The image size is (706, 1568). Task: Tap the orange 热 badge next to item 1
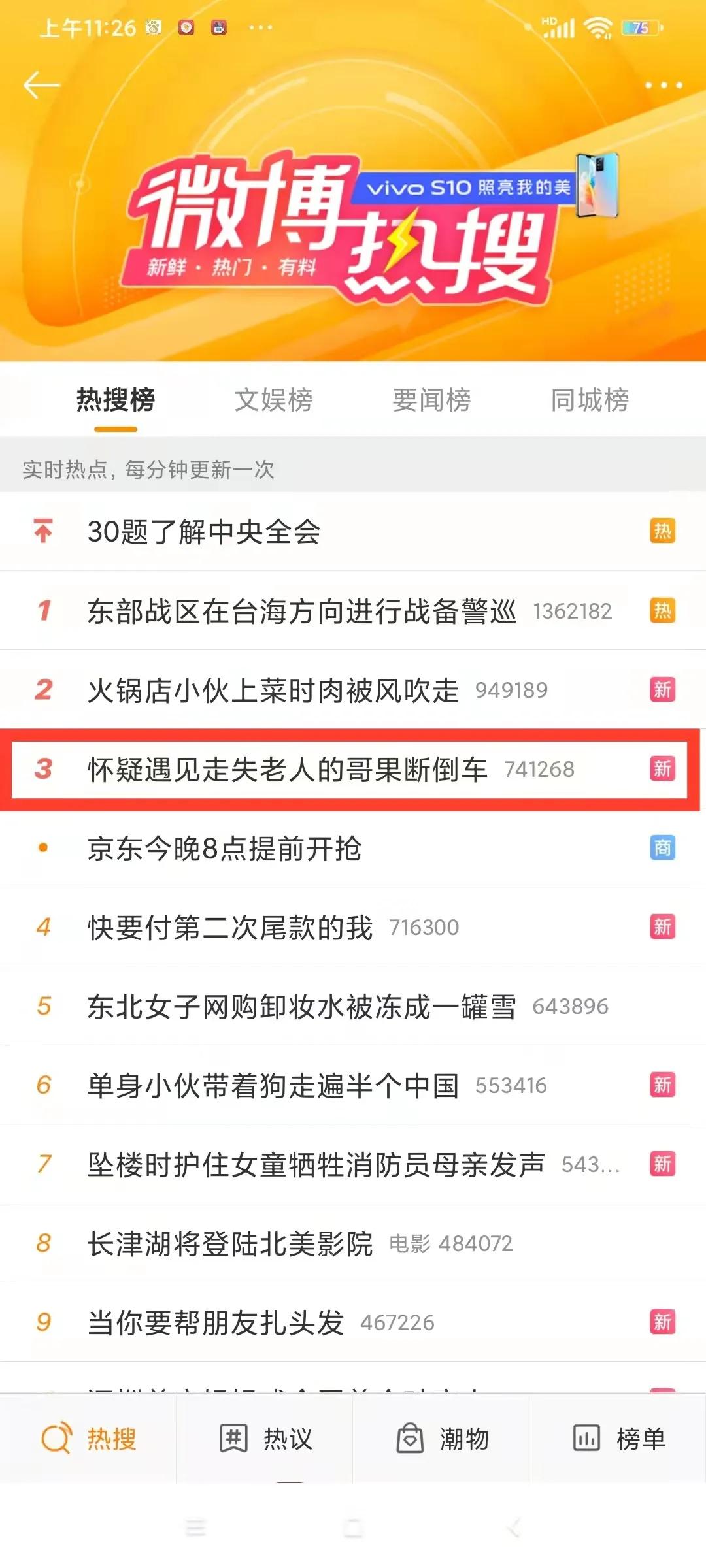[x=662, y=609]
